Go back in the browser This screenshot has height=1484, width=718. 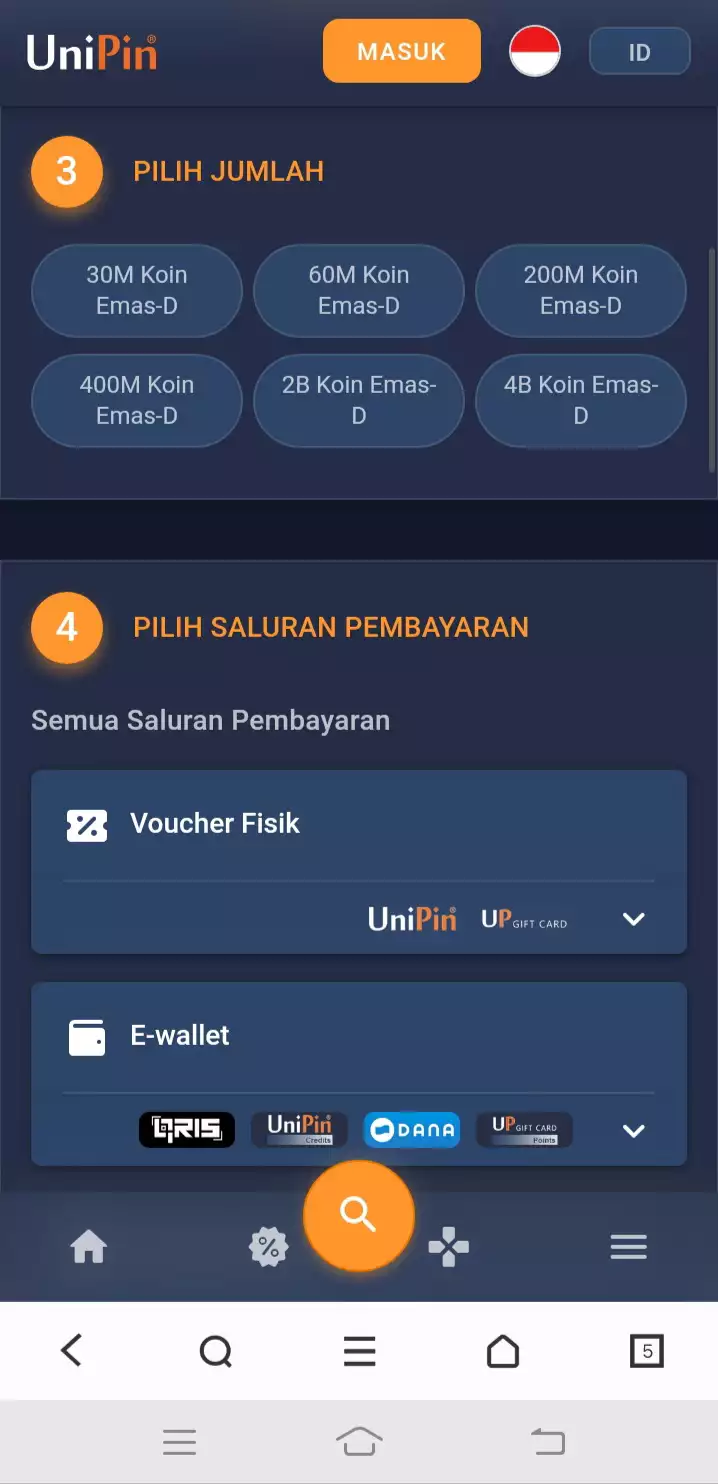71,1351
